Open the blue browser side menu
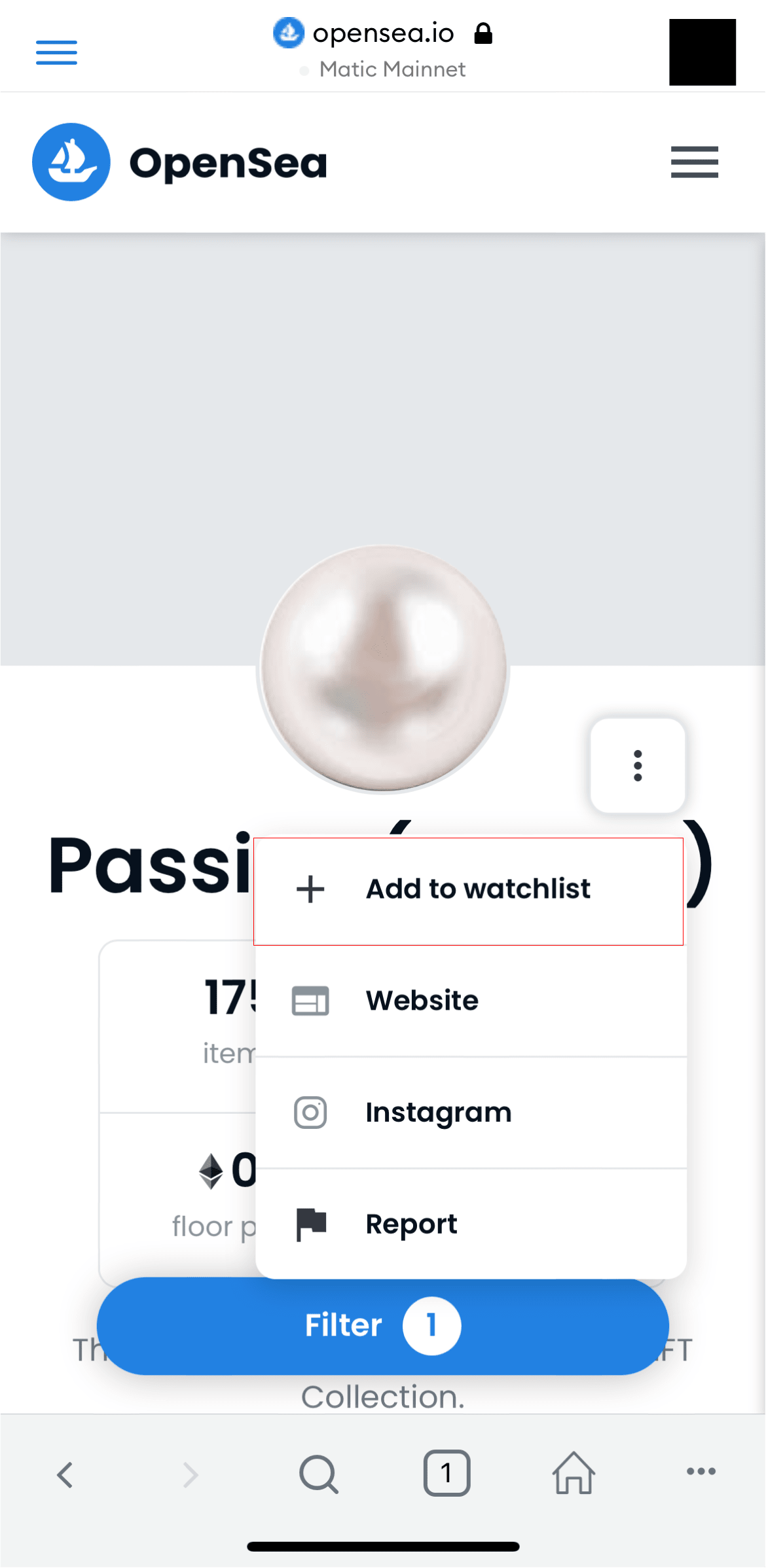Screen dimensions: 766x1568 56,52
